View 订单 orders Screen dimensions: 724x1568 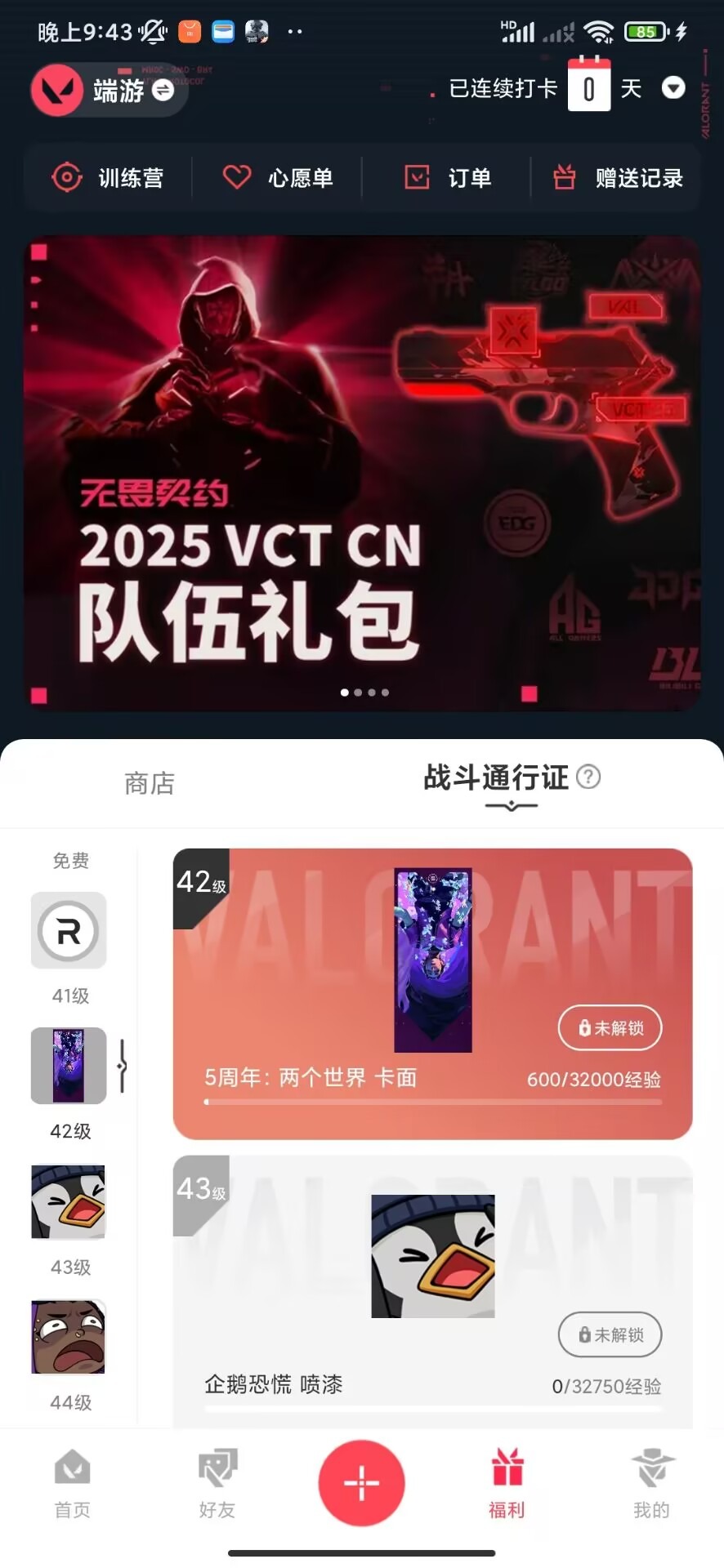(448, 177)
